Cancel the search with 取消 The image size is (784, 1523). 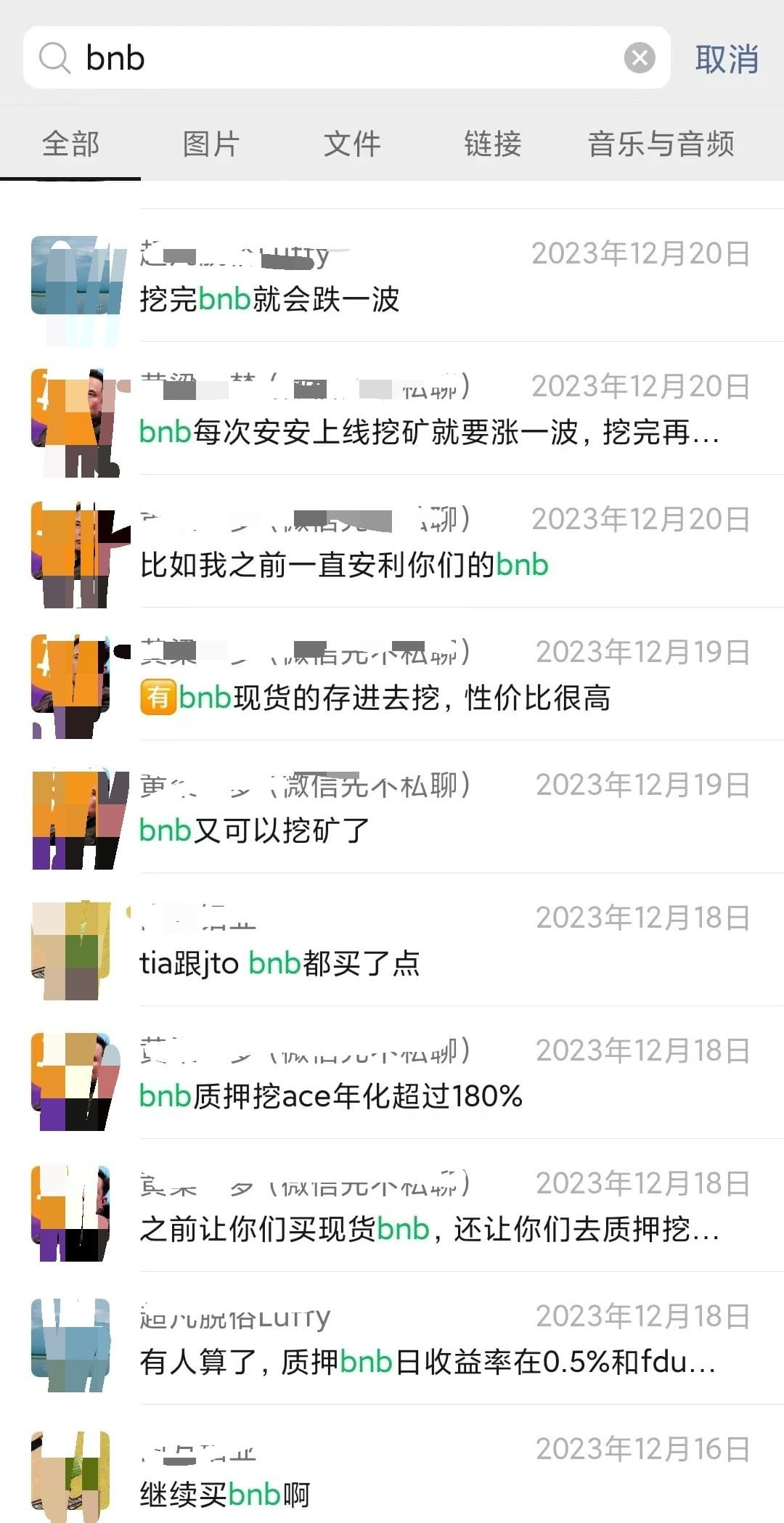tap(727, 59)
